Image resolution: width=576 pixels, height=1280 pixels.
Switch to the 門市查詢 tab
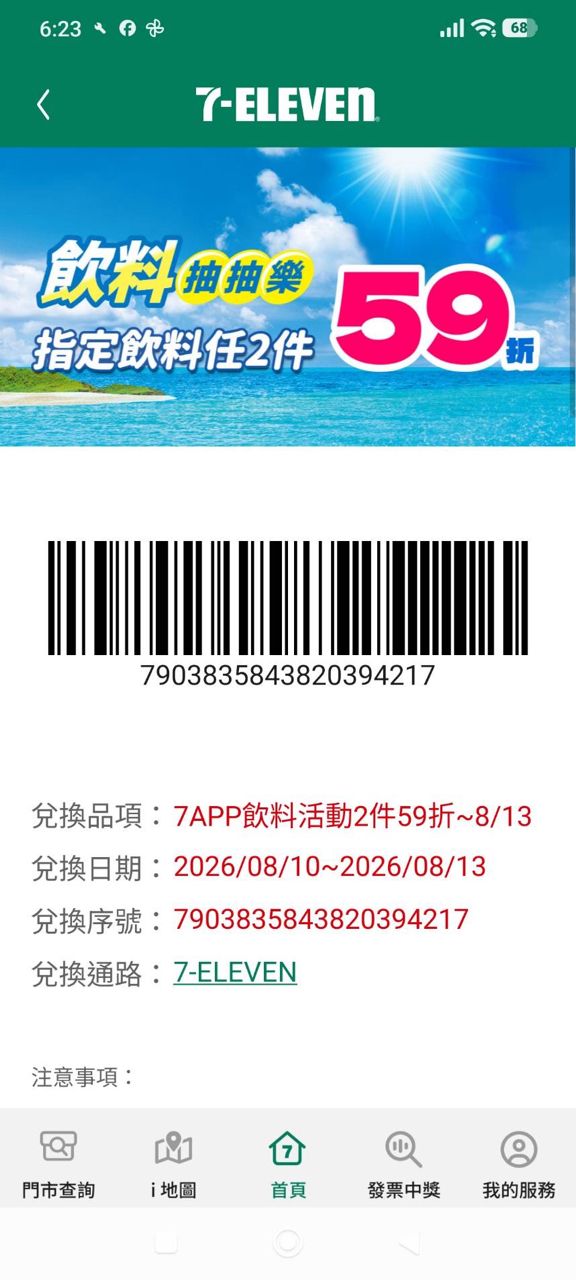[x=59, y=1163]
